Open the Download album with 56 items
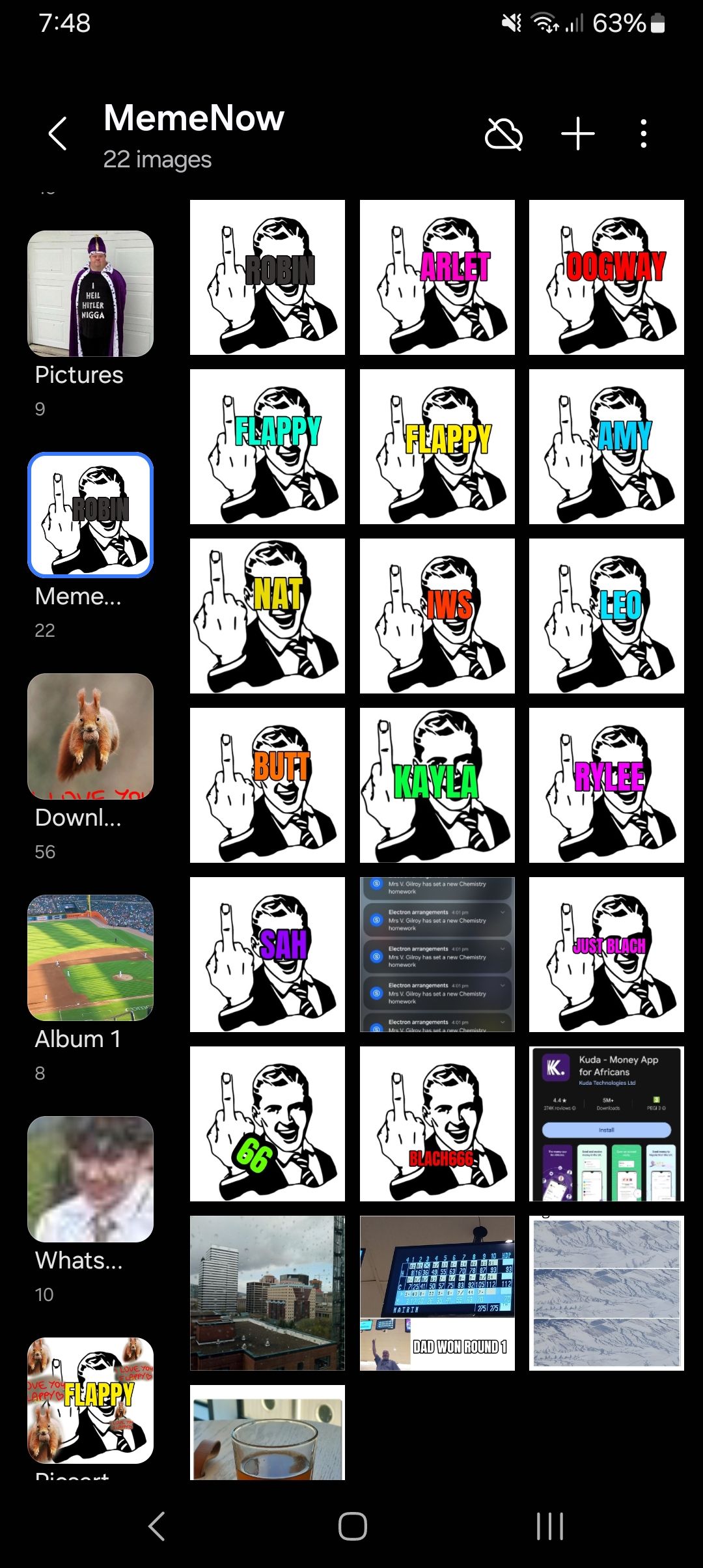This screenshot has height=1568, width=703. (x=90, y=736)
